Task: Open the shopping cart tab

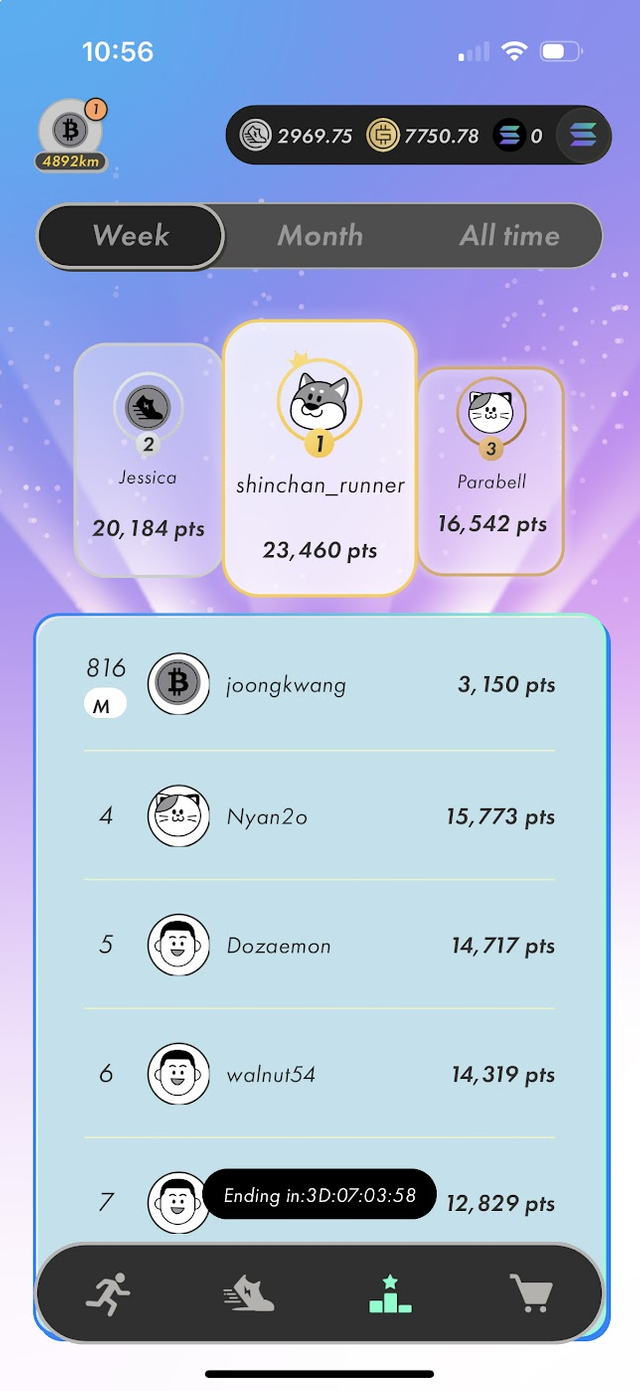Action: [x=531, y=1294]
